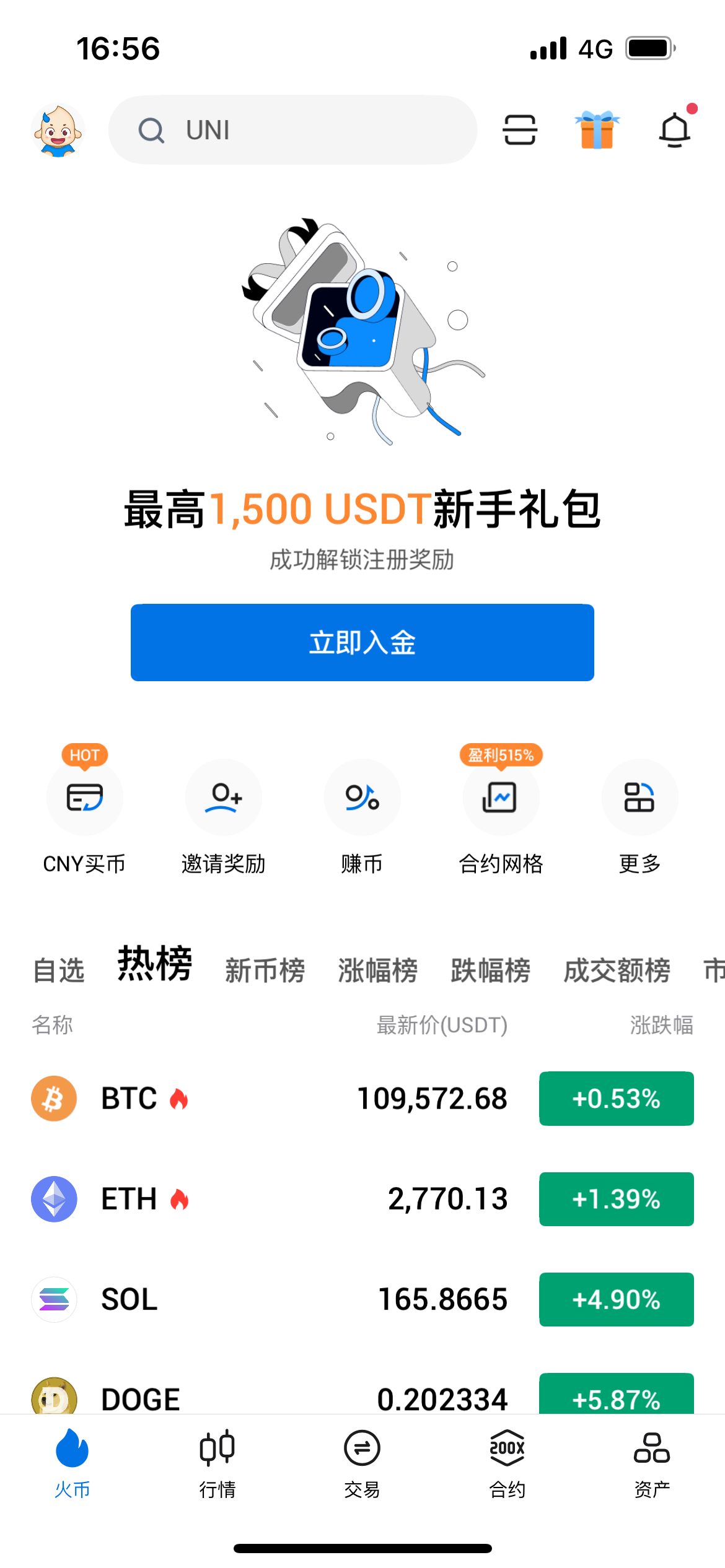725x1568 pixels.
Task: Tap the UNI search box
Action: click(x=292, y=130)
